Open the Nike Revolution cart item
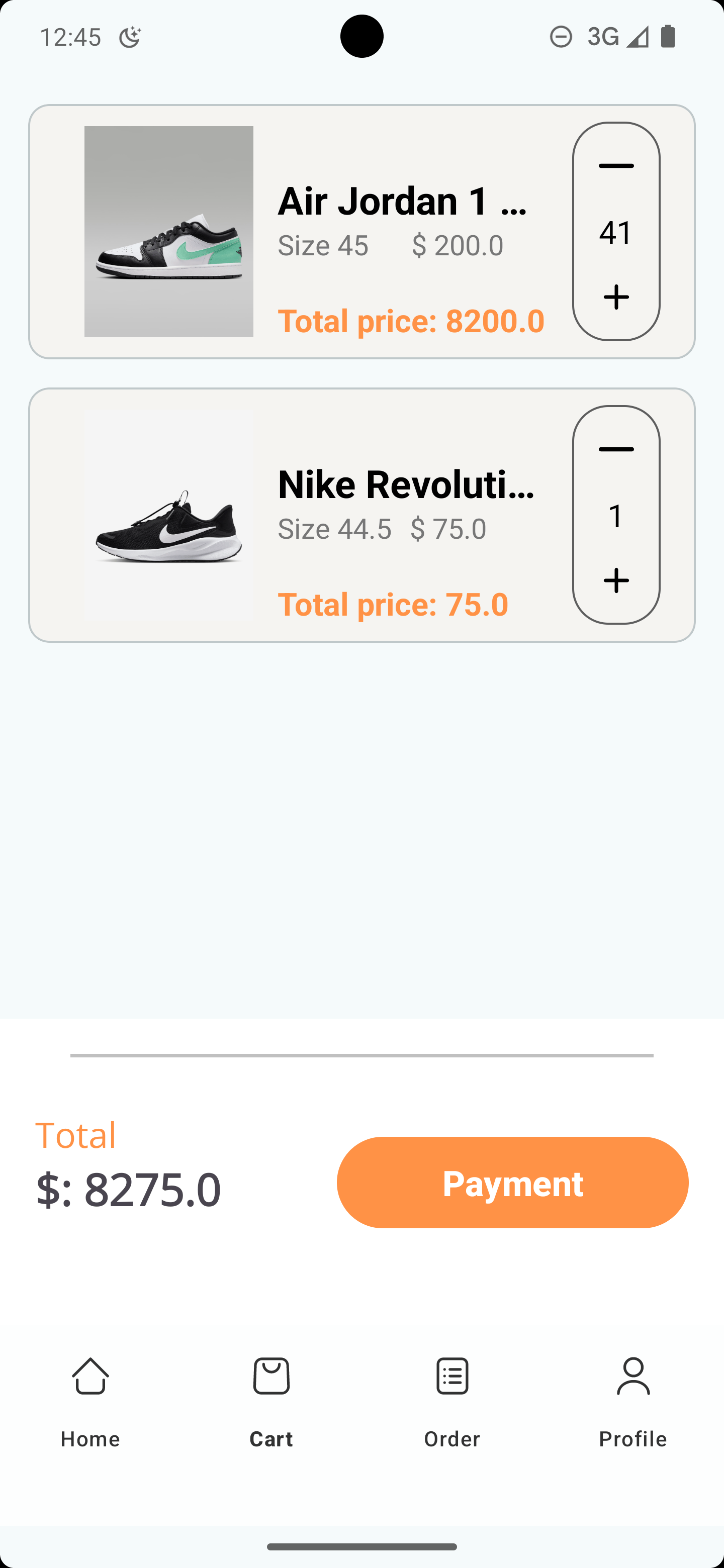 click(x=305, y=515)
